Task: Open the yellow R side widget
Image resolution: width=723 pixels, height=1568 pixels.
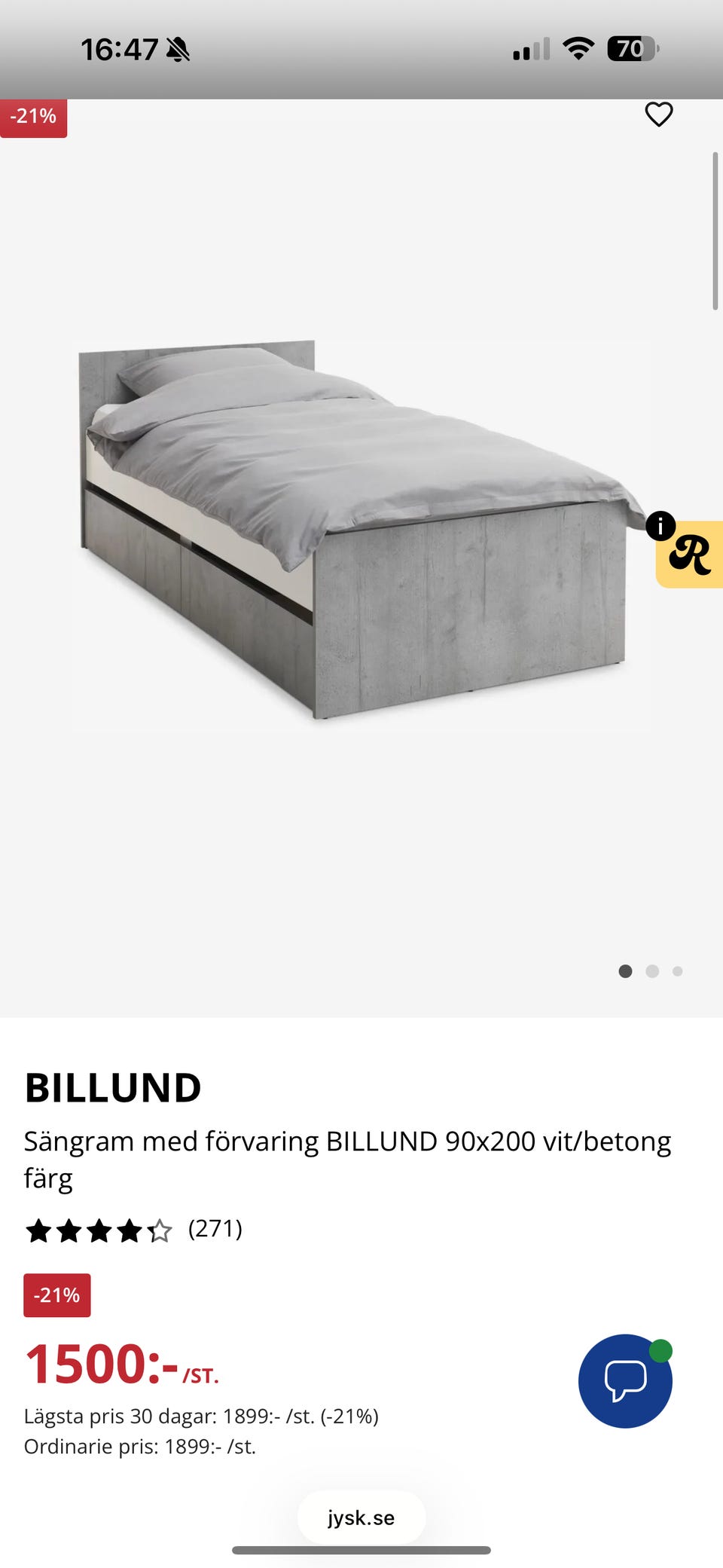Action: 691,555
